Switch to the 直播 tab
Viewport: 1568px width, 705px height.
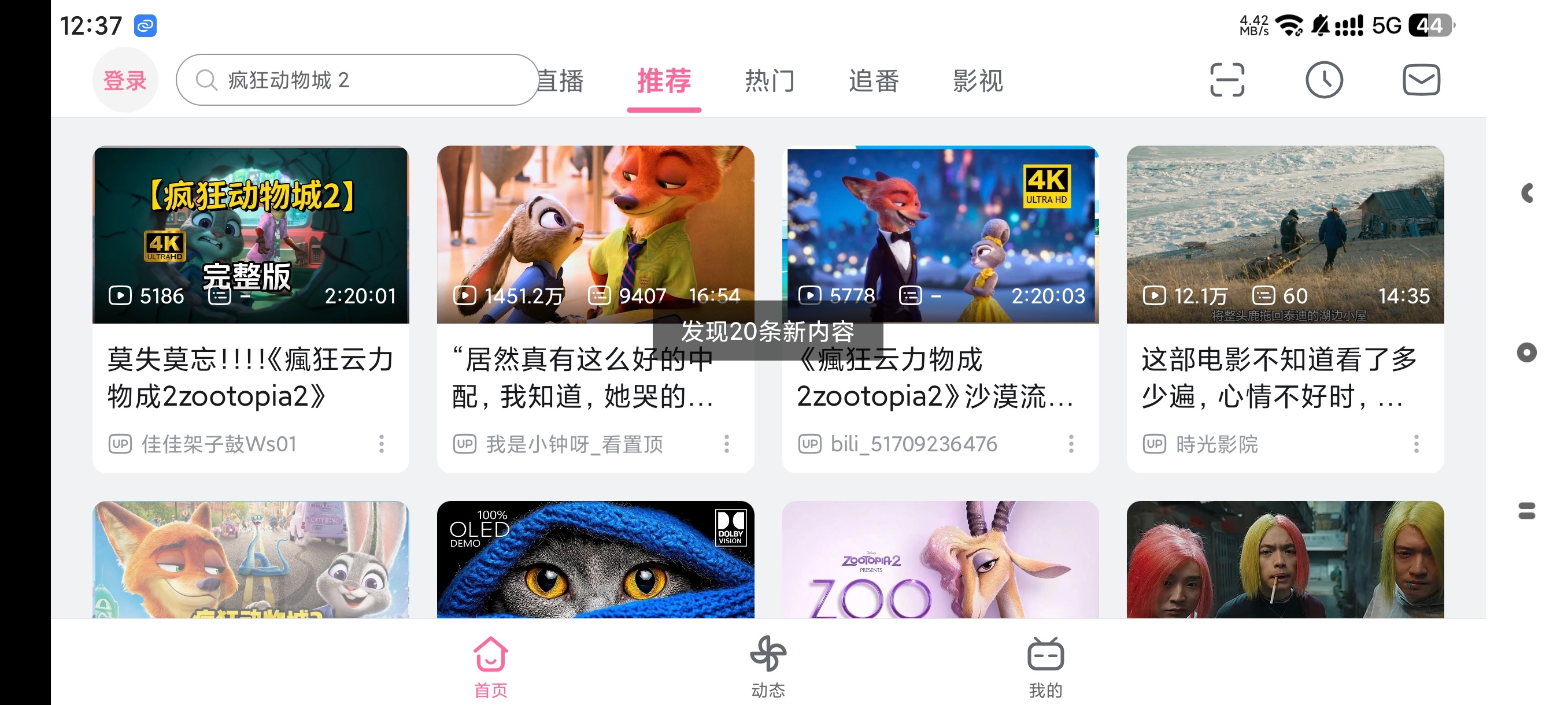pyautogui.click(x=561, y=80)
